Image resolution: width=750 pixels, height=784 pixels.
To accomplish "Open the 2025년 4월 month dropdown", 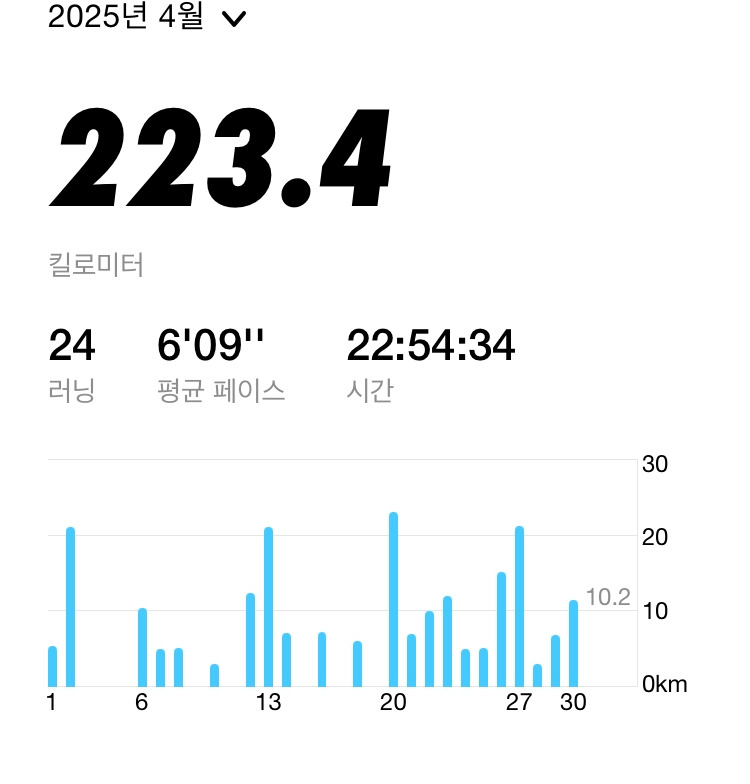I will click(x=146, y=17).
